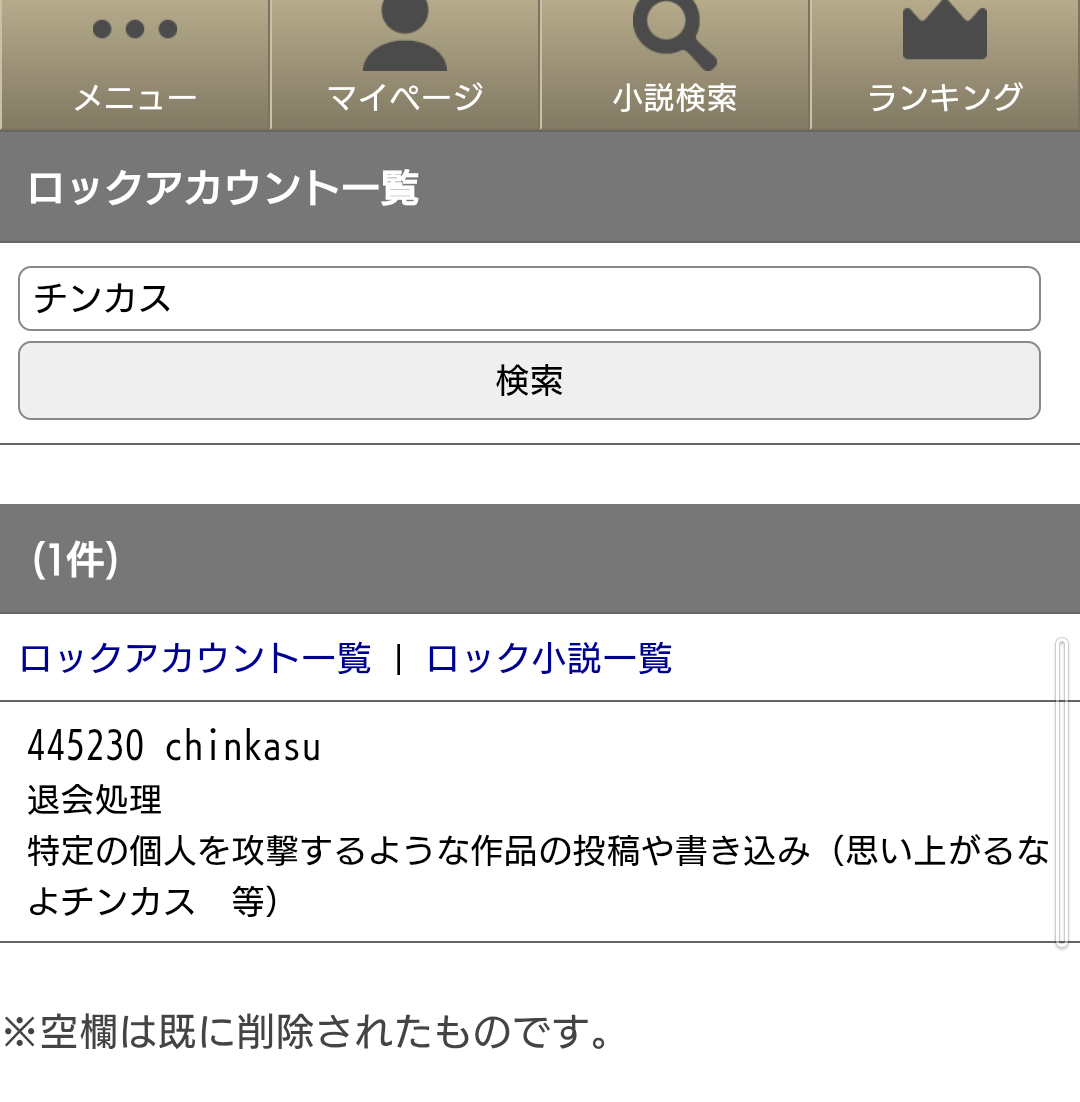Image resolution: width=1080 pixels, height=1102 pixels.
Task: Tap the 検索 button
Action: [x=529, y=380]
